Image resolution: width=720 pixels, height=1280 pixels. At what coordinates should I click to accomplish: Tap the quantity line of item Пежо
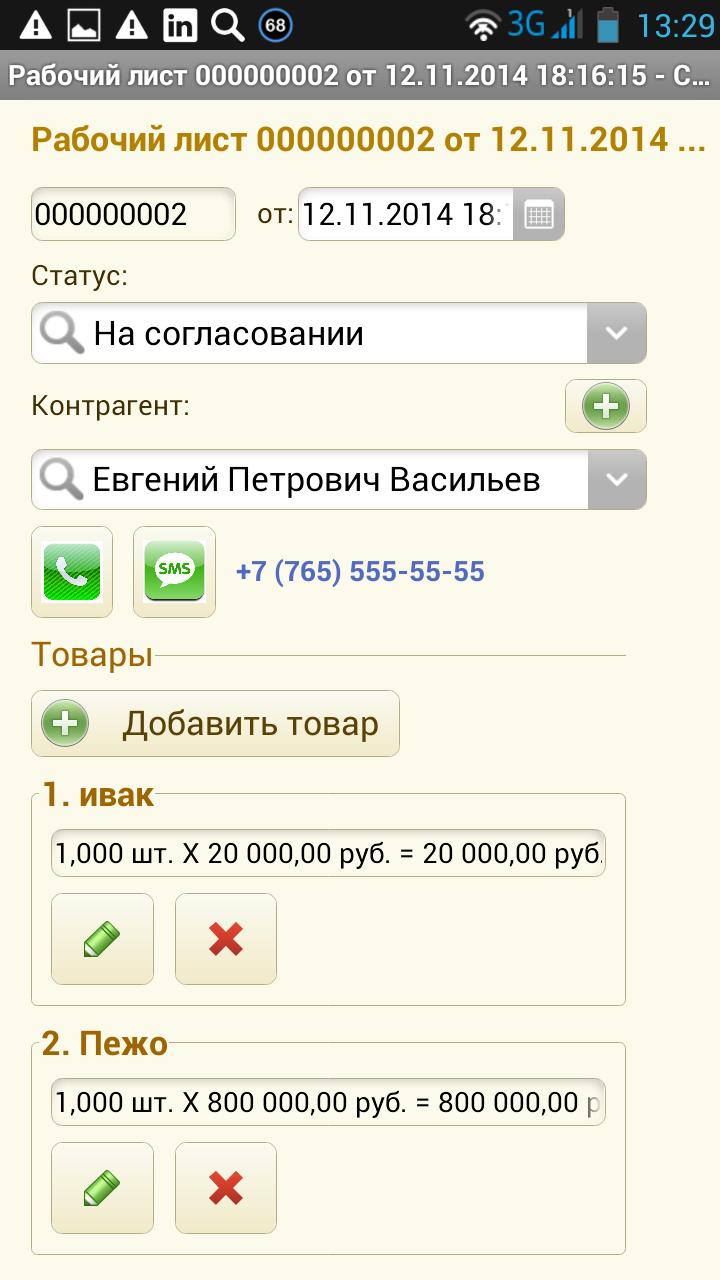[x=328, y=1102]
